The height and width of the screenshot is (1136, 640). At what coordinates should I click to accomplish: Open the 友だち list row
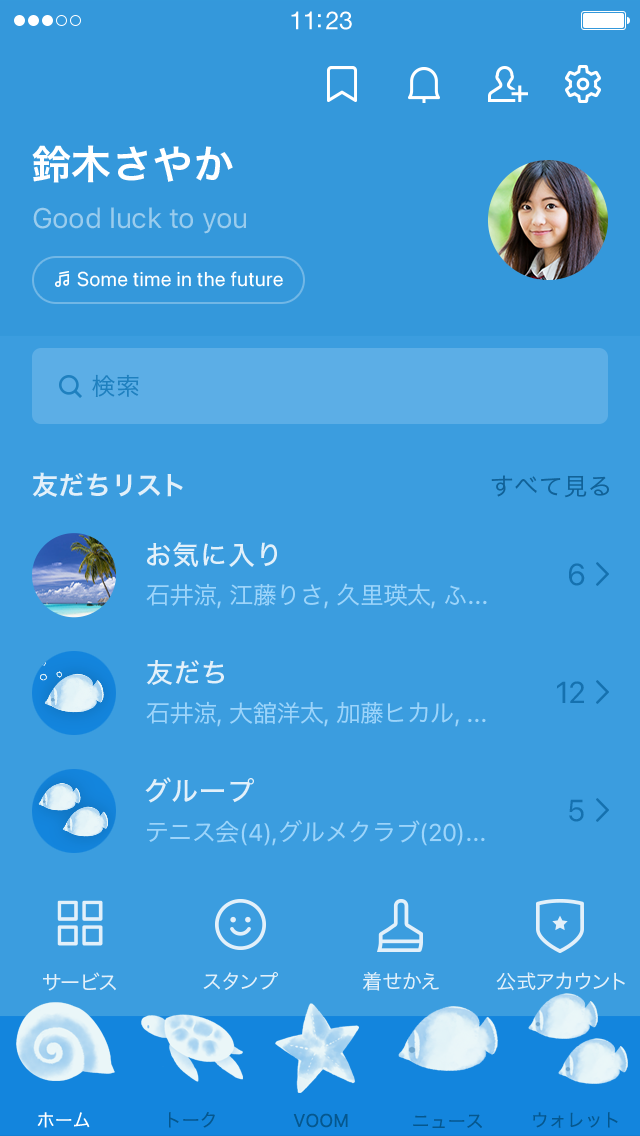tap(320, 692)
